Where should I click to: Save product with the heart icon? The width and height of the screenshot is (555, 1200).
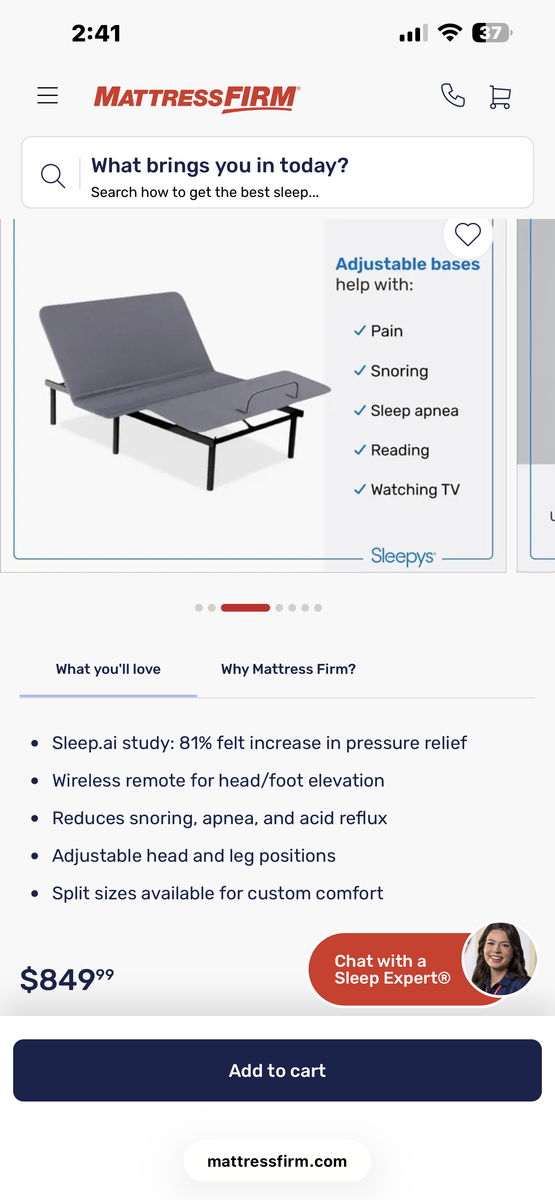(468, 235)
